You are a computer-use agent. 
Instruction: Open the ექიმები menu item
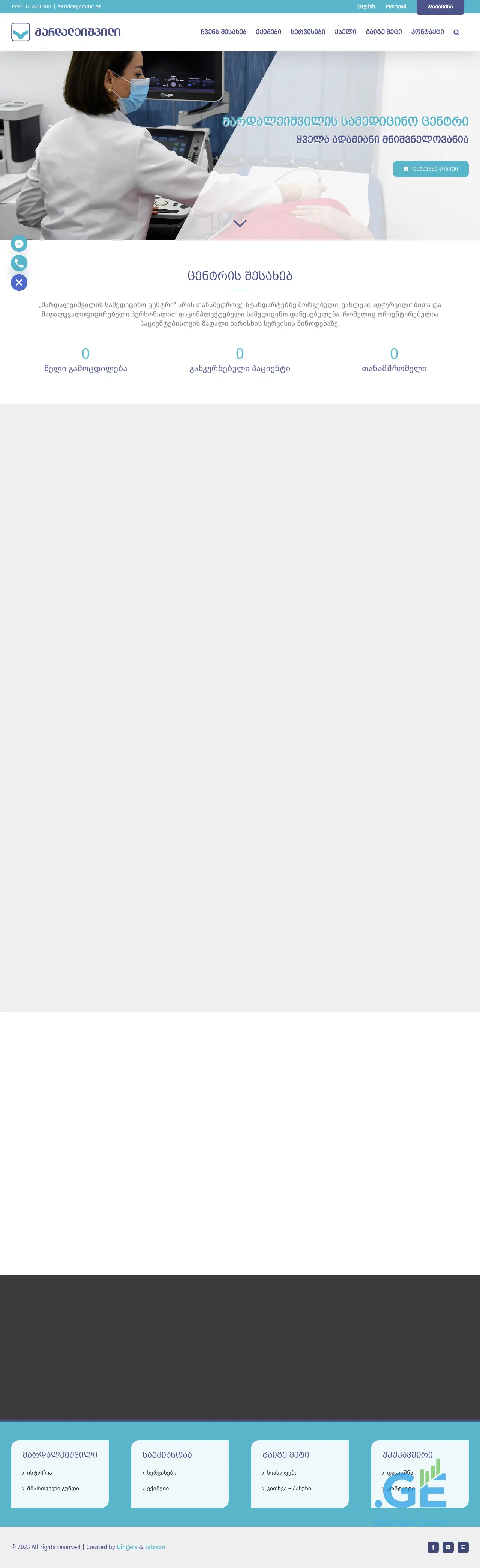(268, 32)
